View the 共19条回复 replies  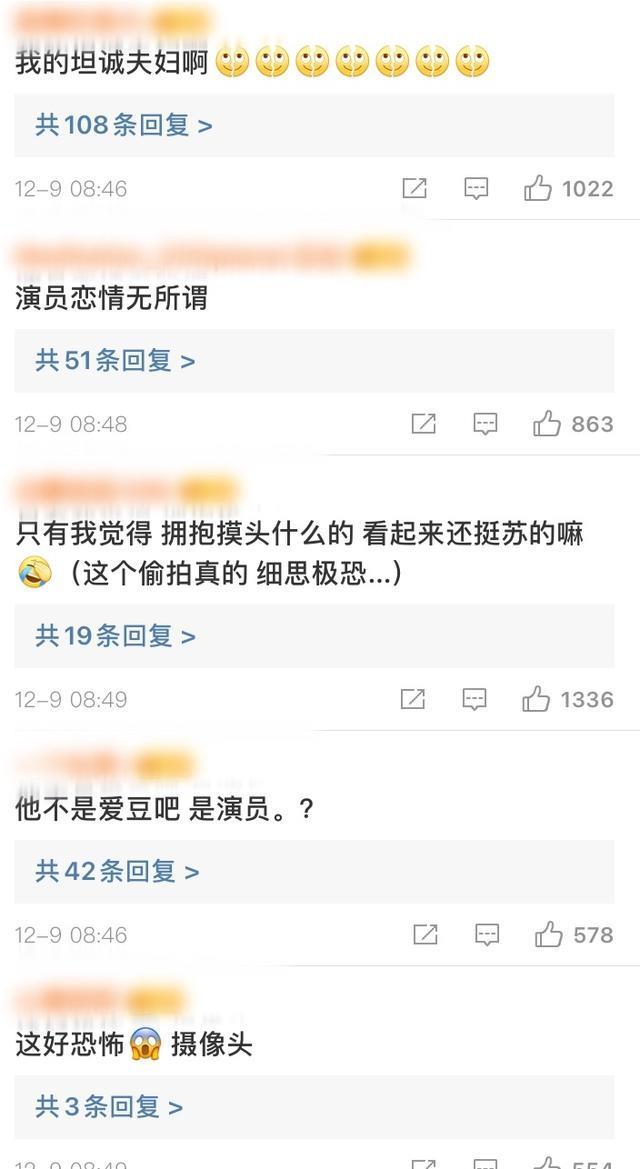[x=115, y=635]
